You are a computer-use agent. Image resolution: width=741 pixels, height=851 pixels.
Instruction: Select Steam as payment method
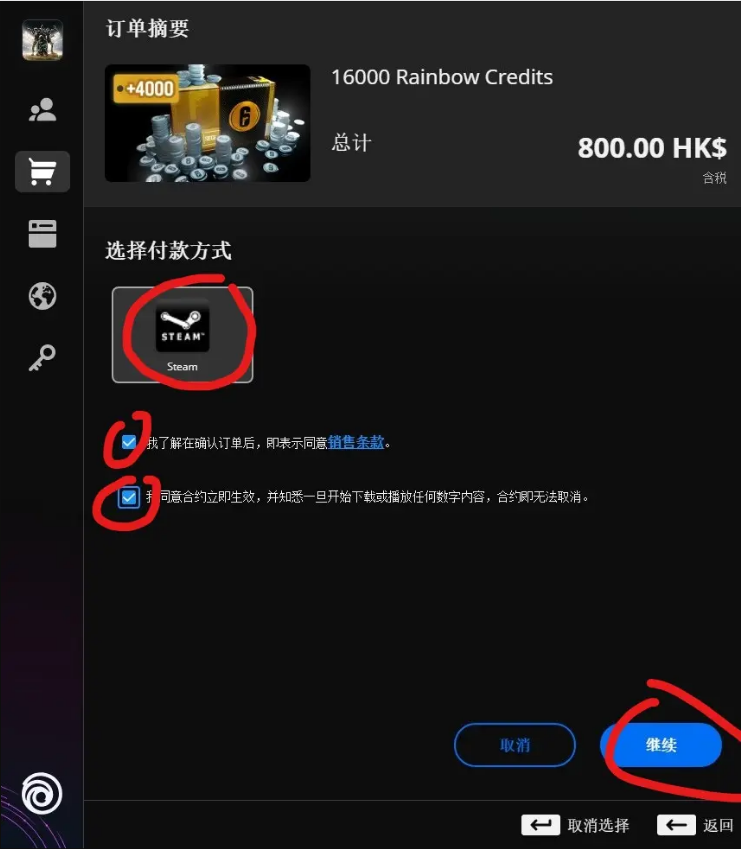click(x=182, y=335)
